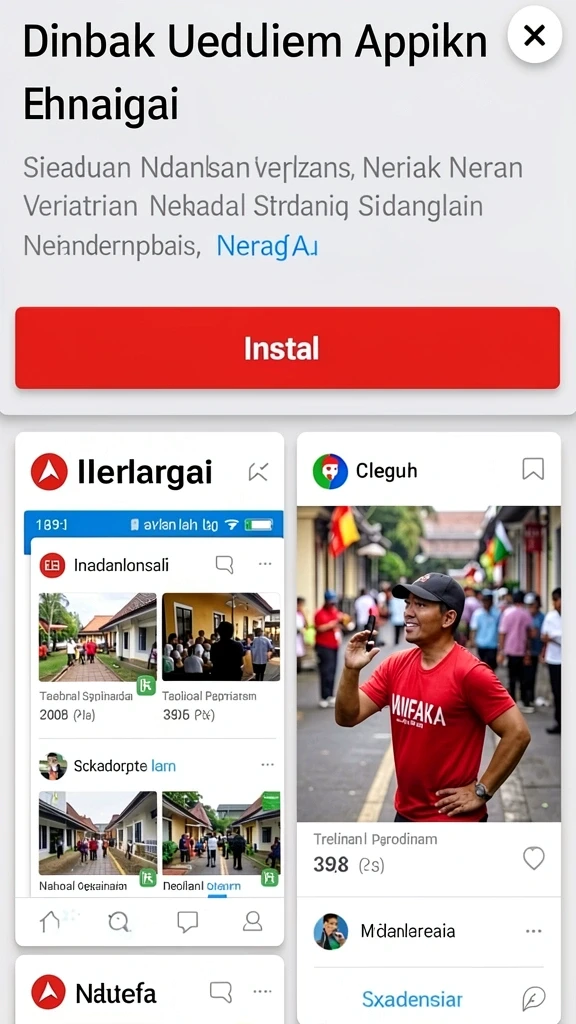Viewport: 576px width, 1024px height.
Task: Bookmark the Cleguh post
Action: point(533,469)
